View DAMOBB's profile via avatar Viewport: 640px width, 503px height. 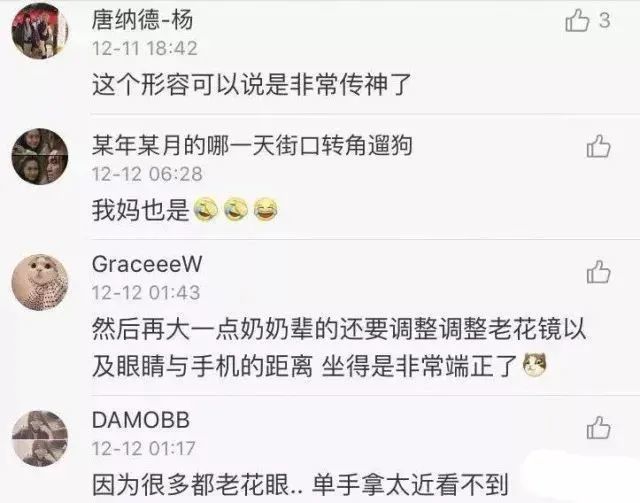click(39, 436)
